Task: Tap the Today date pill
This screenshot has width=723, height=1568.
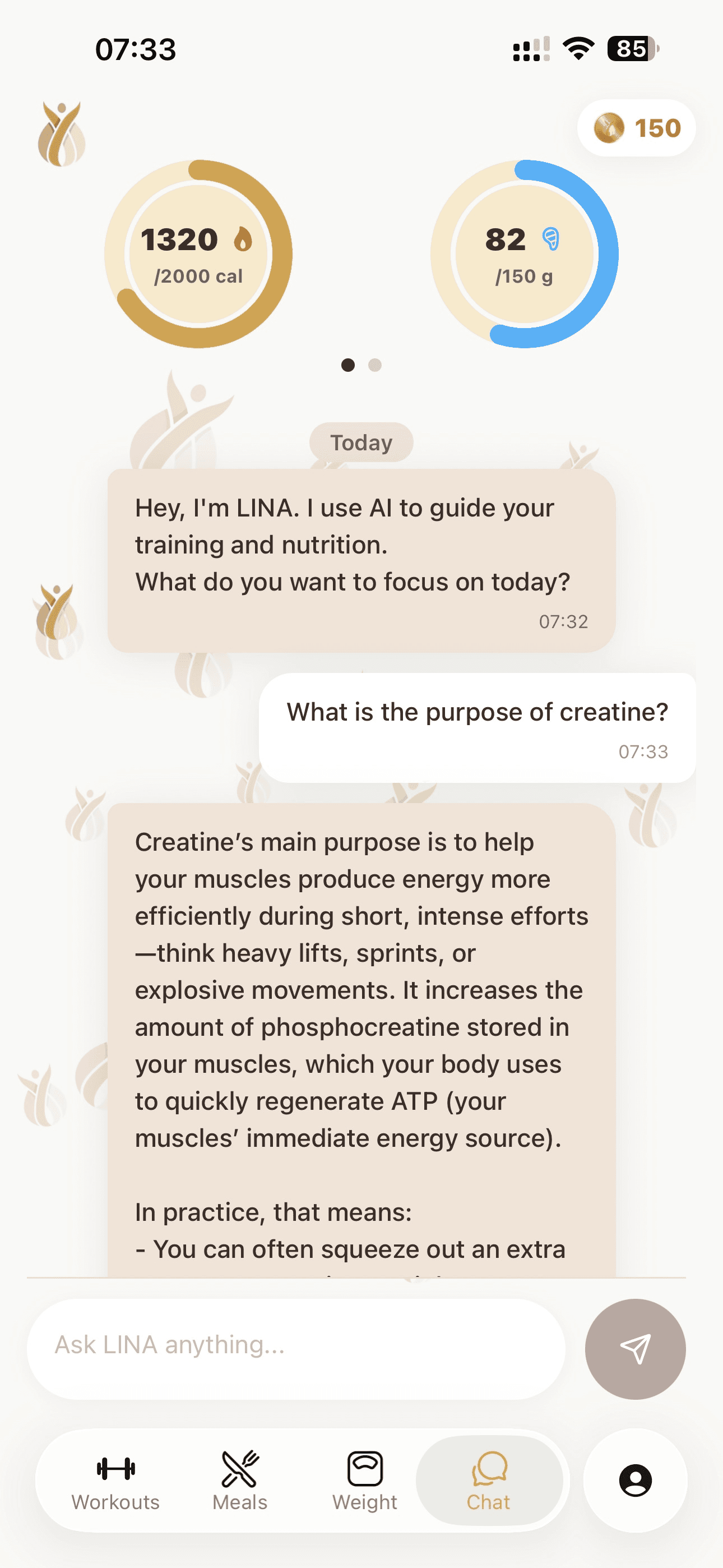Action: 361,442
